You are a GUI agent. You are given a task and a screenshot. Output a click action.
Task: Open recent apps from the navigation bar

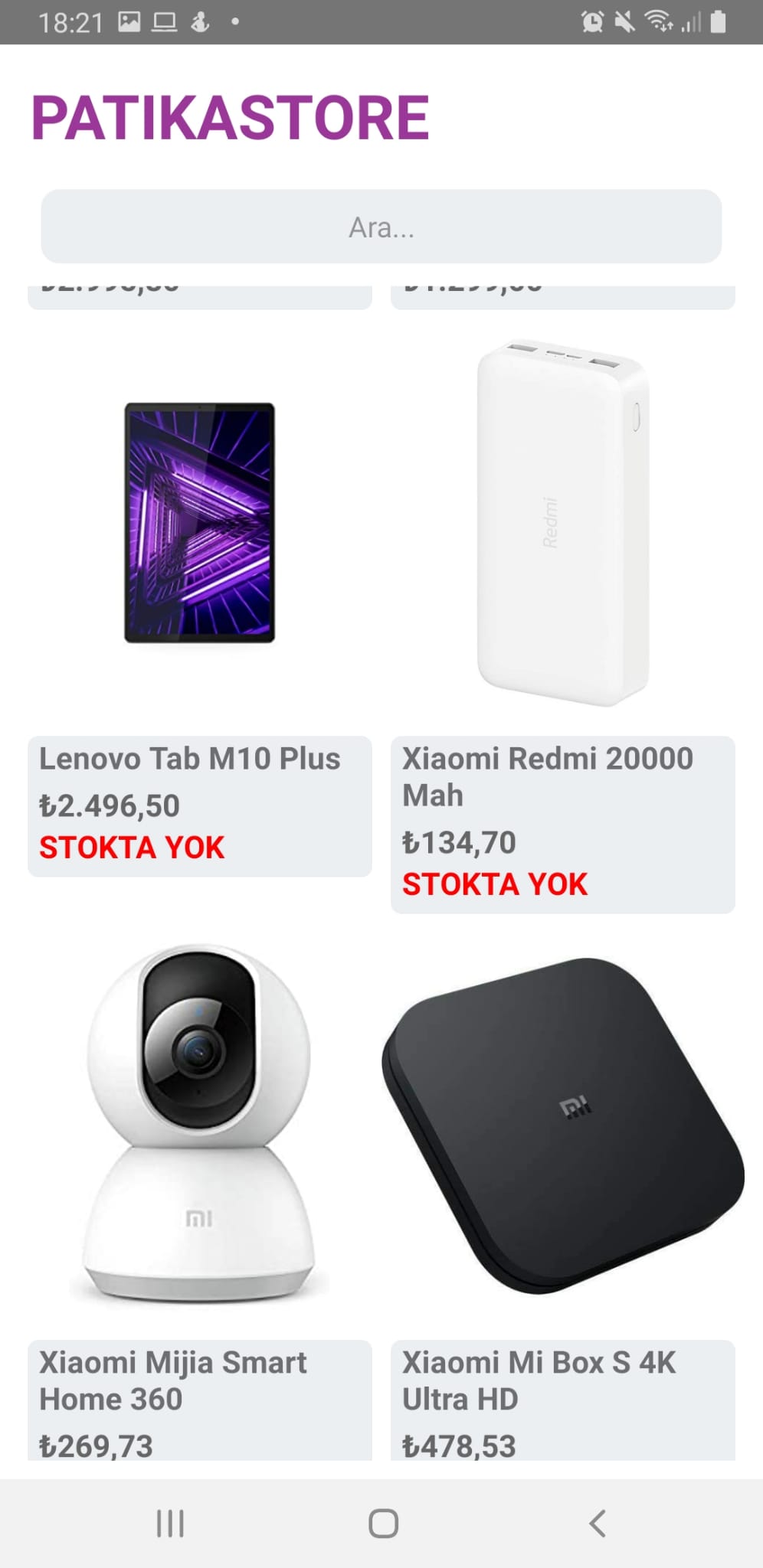[x=169, y=1523]
